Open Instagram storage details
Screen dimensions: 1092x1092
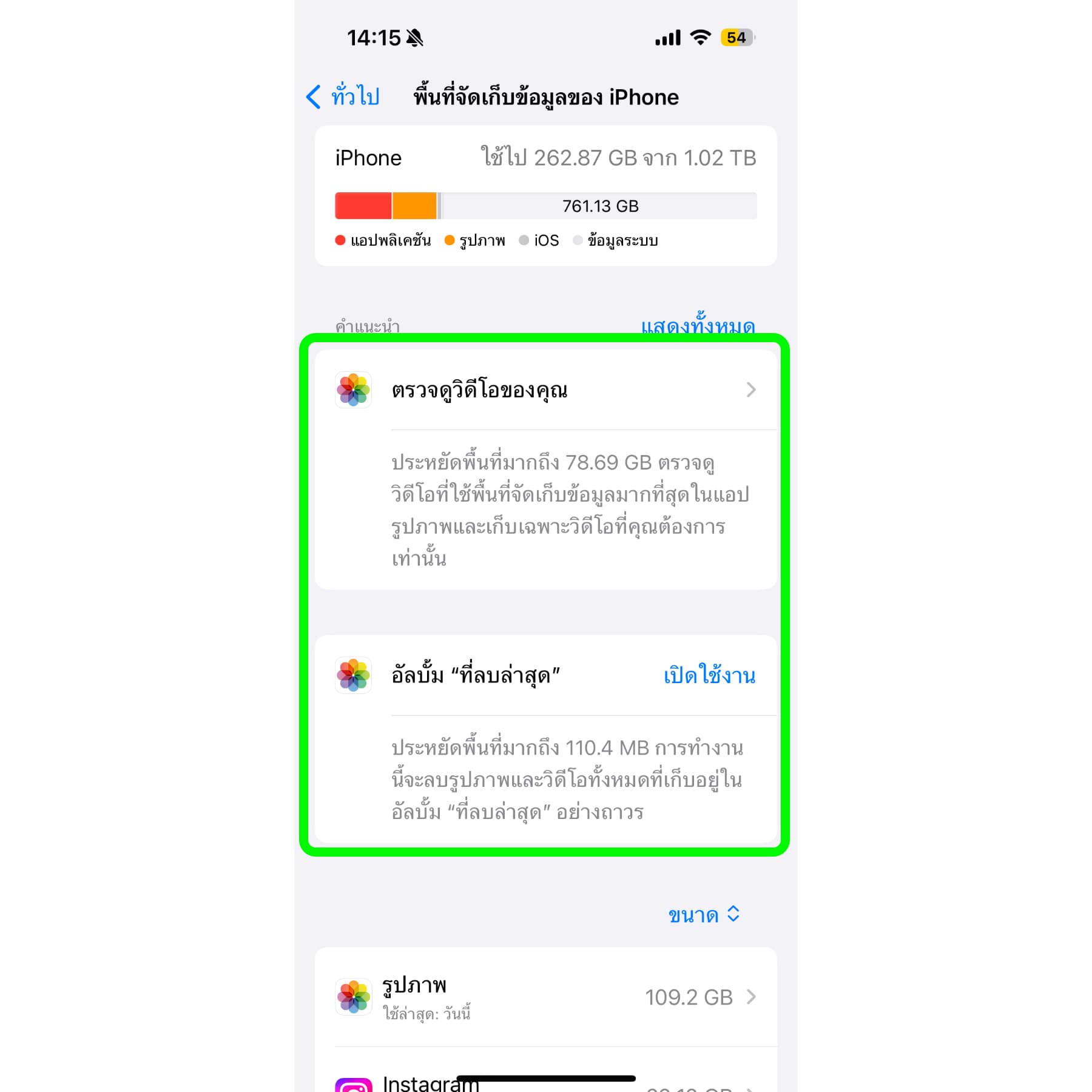(x=546, y=1083)
